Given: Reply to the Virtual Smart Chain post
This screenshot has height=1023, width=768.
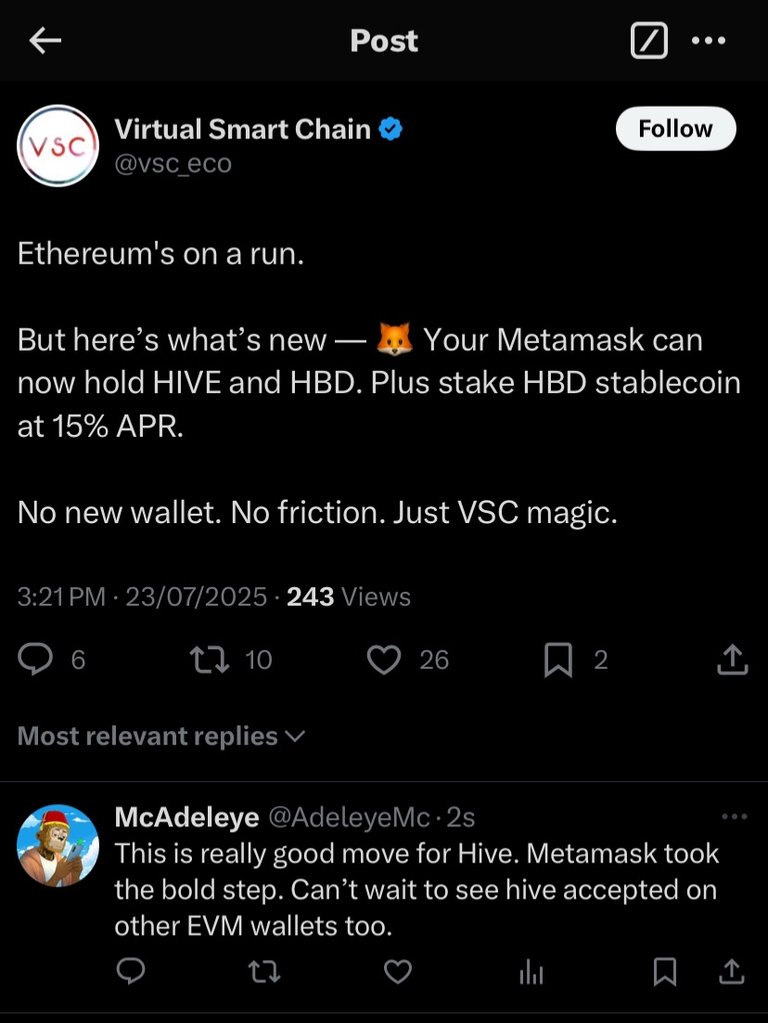Looking at the screenshot, I should 37,659.
